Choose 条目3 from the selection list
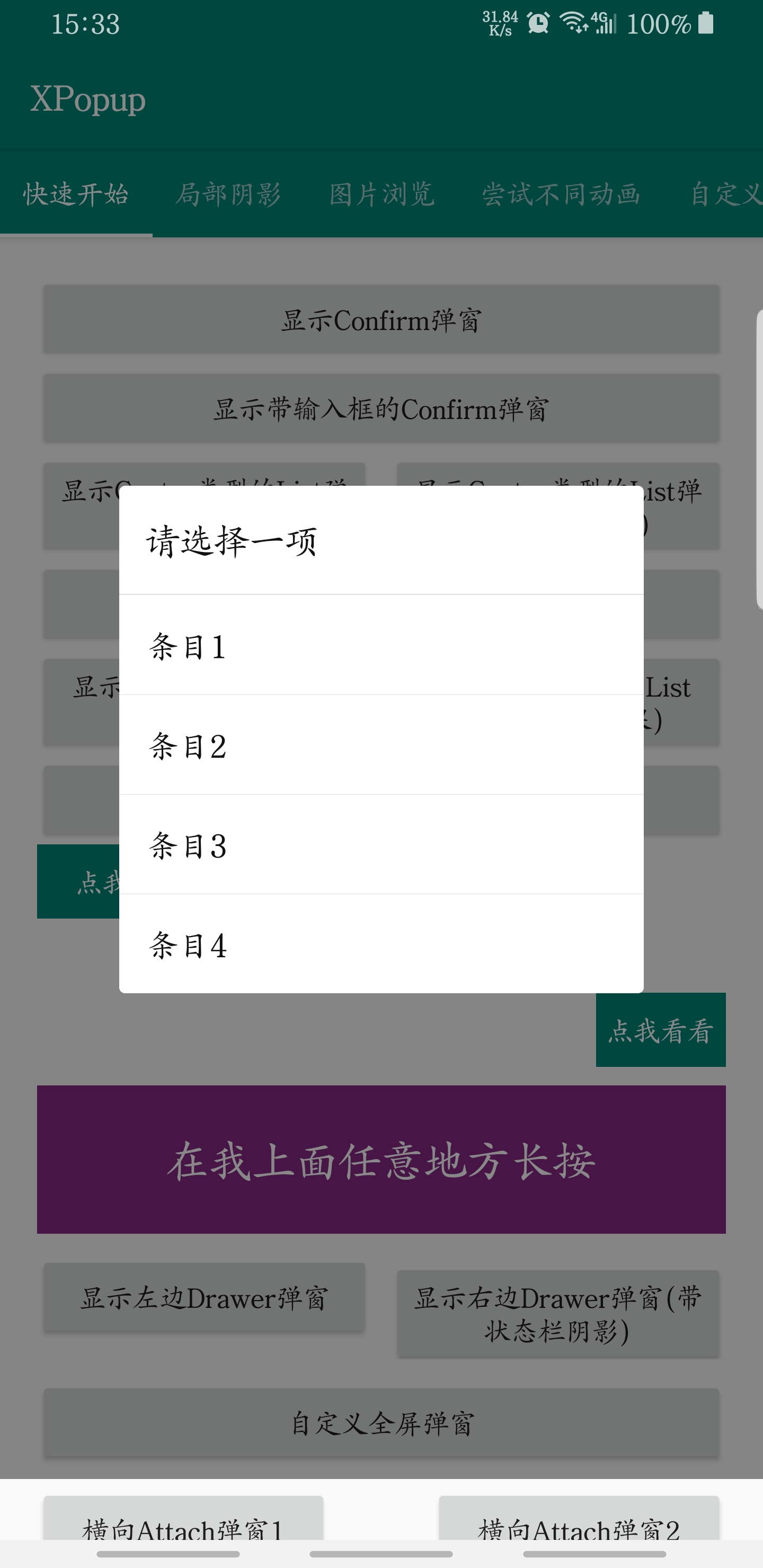The height and width of the screenshot is (1568, 763). 382,846
